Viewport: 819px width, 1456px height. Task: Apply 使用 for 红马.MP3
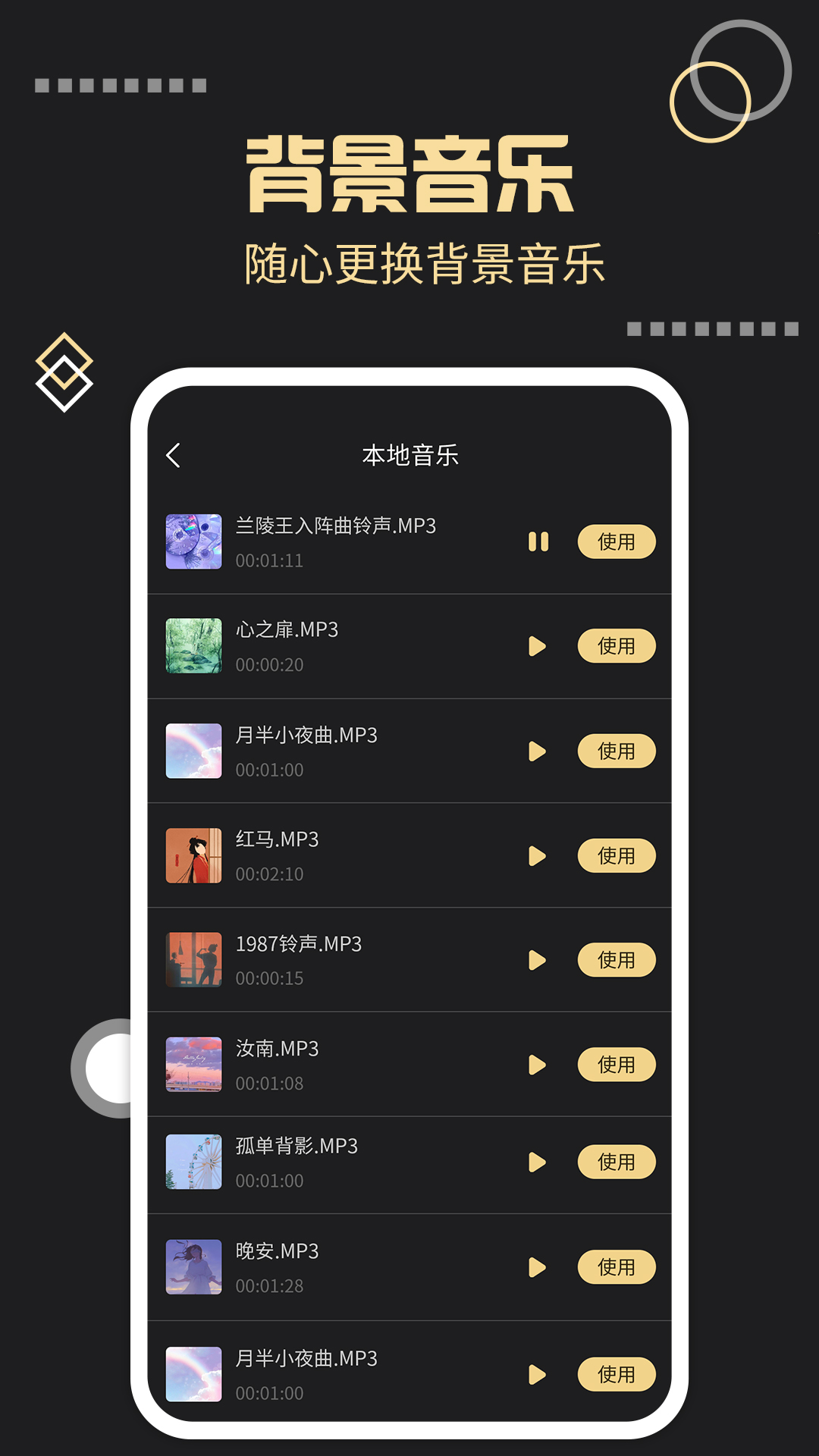click(x=617, y=856)
